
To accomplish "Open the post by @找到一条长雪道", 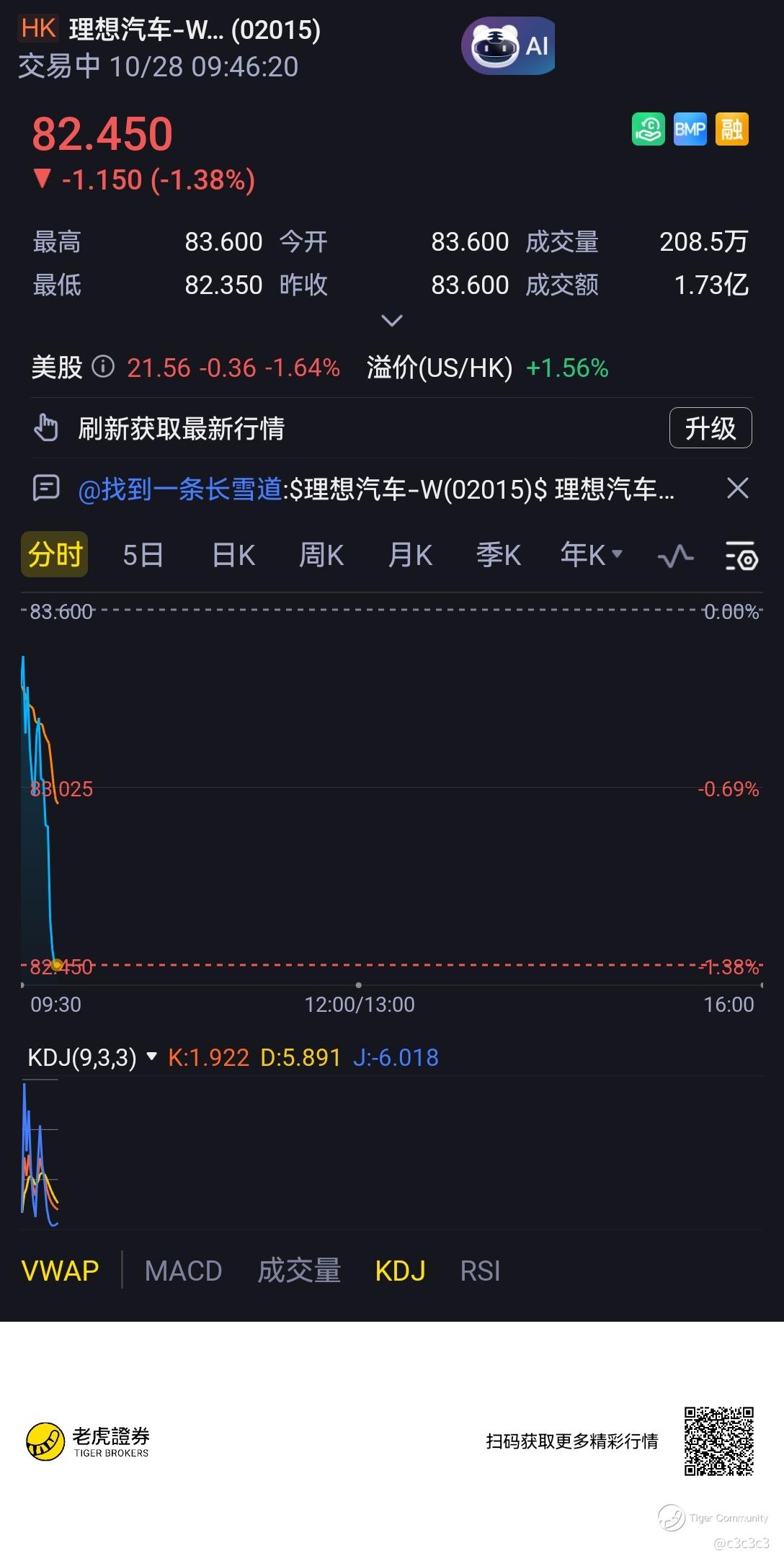I will point(375,489).
